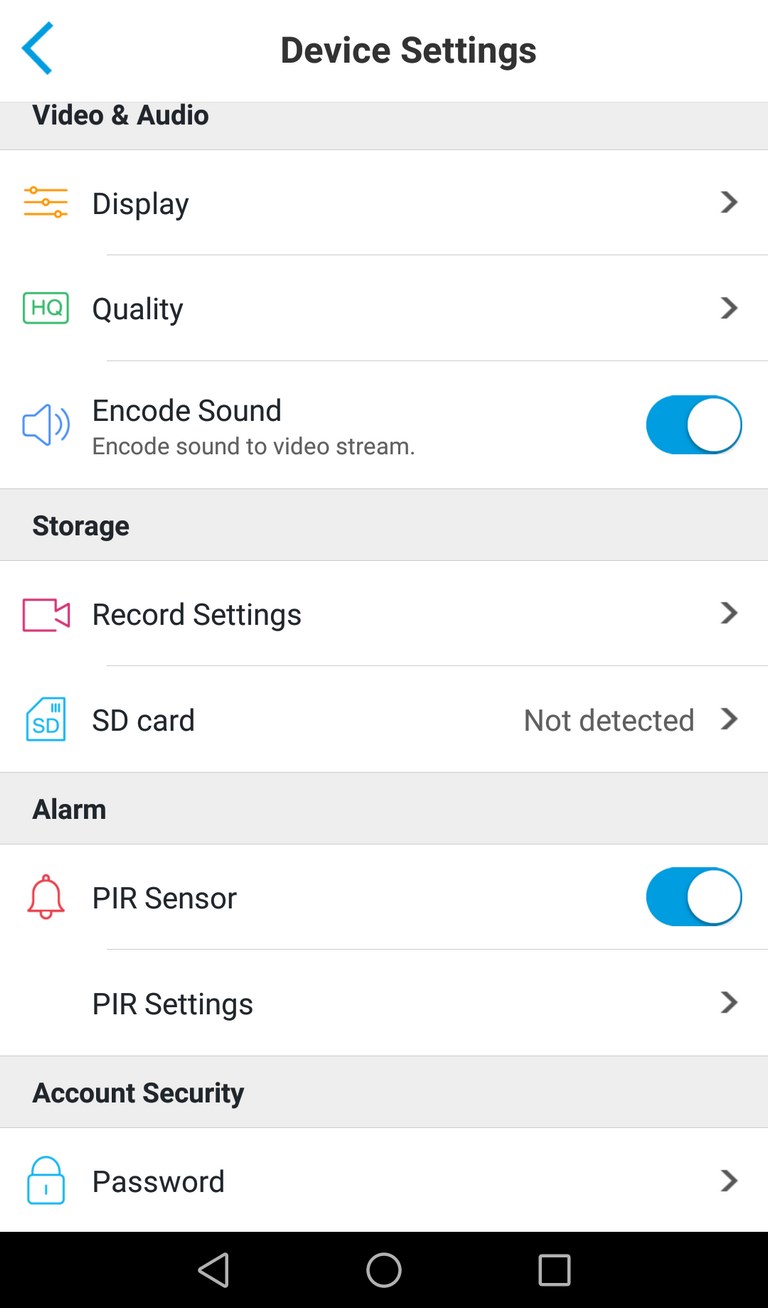Open PIR Settings
Image resolution: width=768 pixels, height=1308 pixels.
[x=384, y=1003]
